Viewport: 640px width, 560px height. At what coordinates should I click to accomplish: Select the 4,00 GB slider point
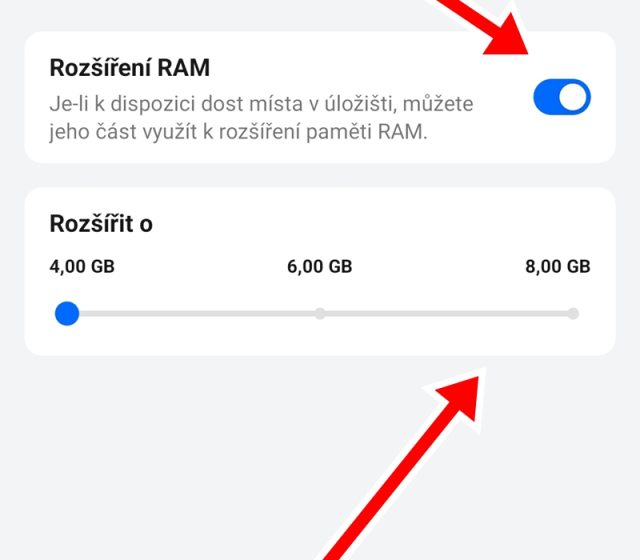66,314
